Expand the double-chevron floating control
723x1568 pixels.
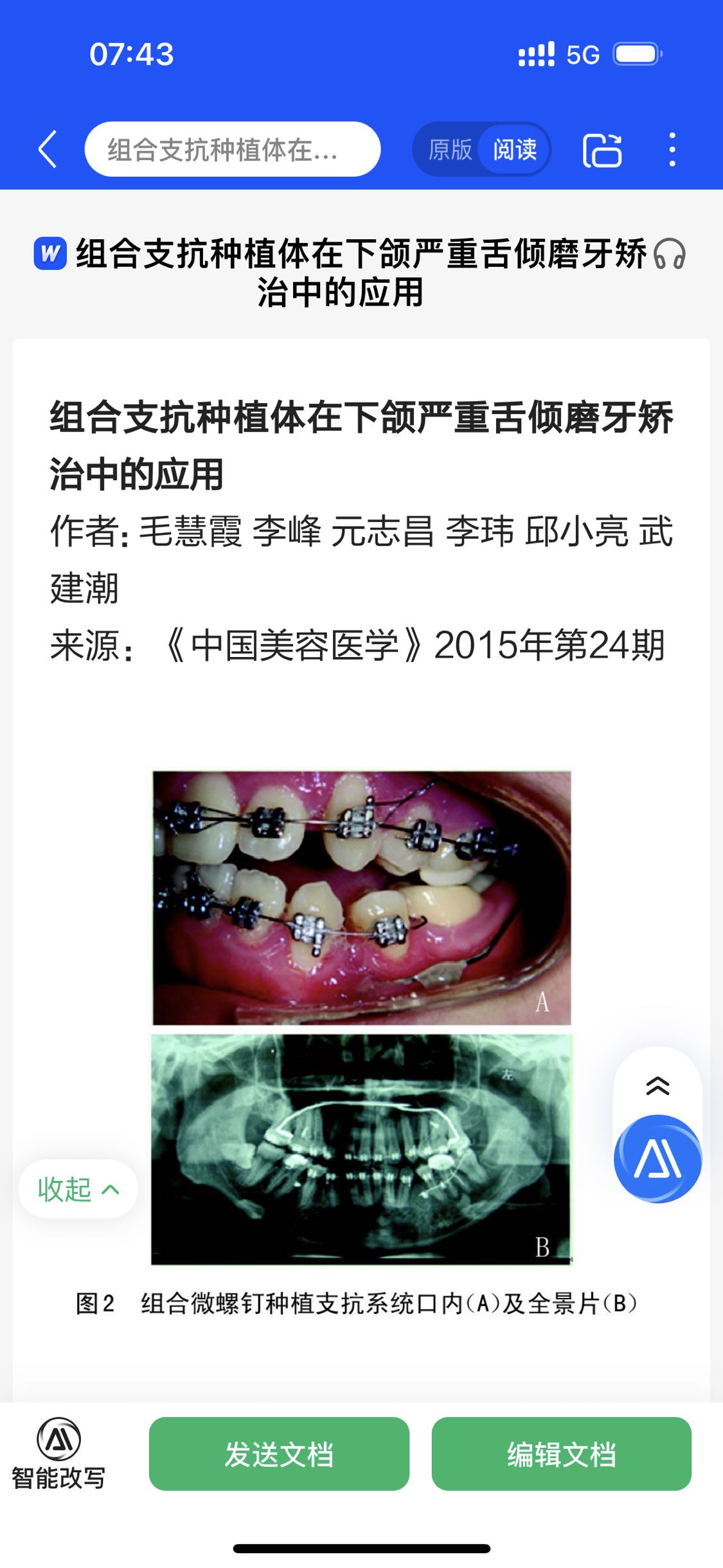pyautogui.click(x=657, y=1085)
